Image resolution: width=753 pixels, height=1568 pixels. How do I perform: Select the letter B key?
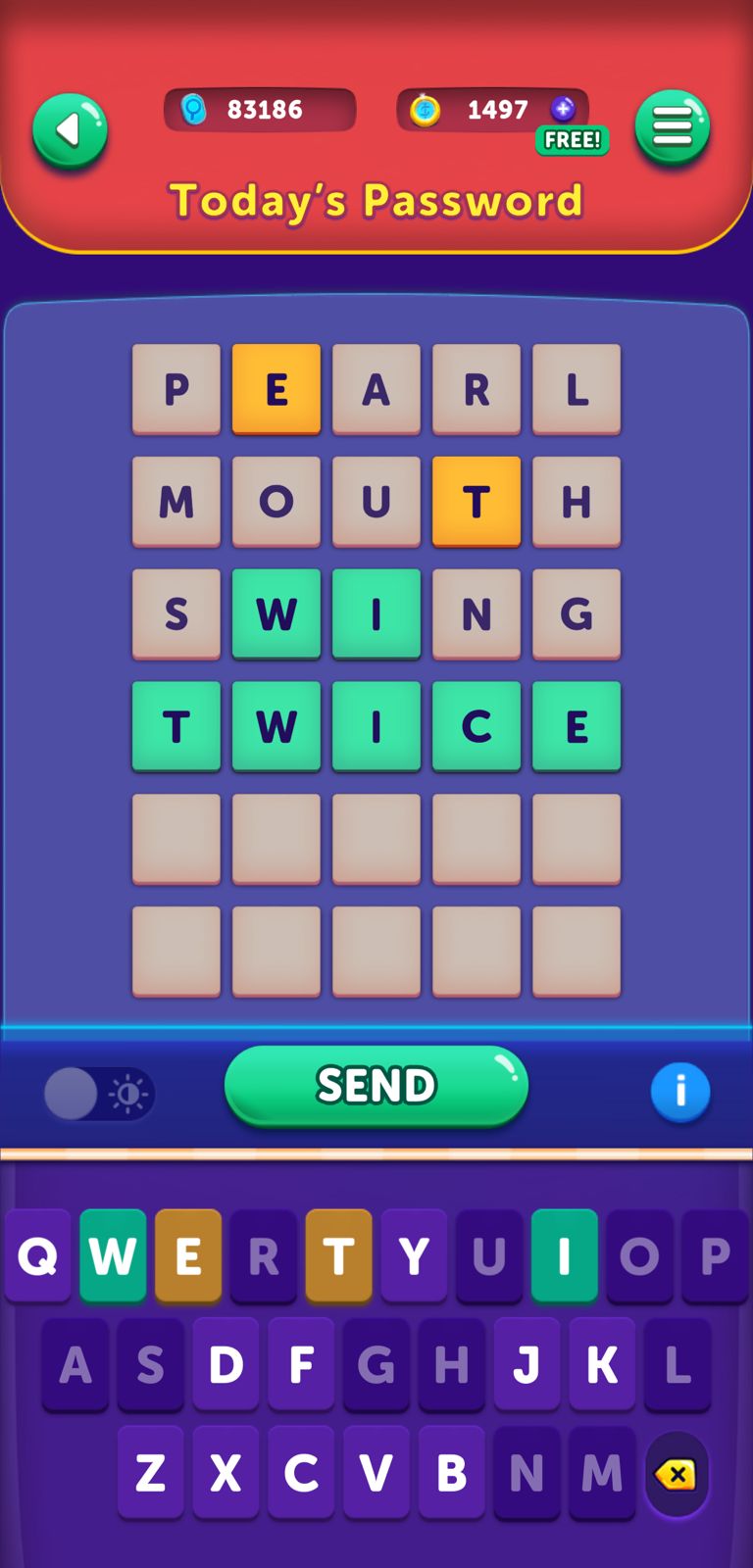(451, 1472)
